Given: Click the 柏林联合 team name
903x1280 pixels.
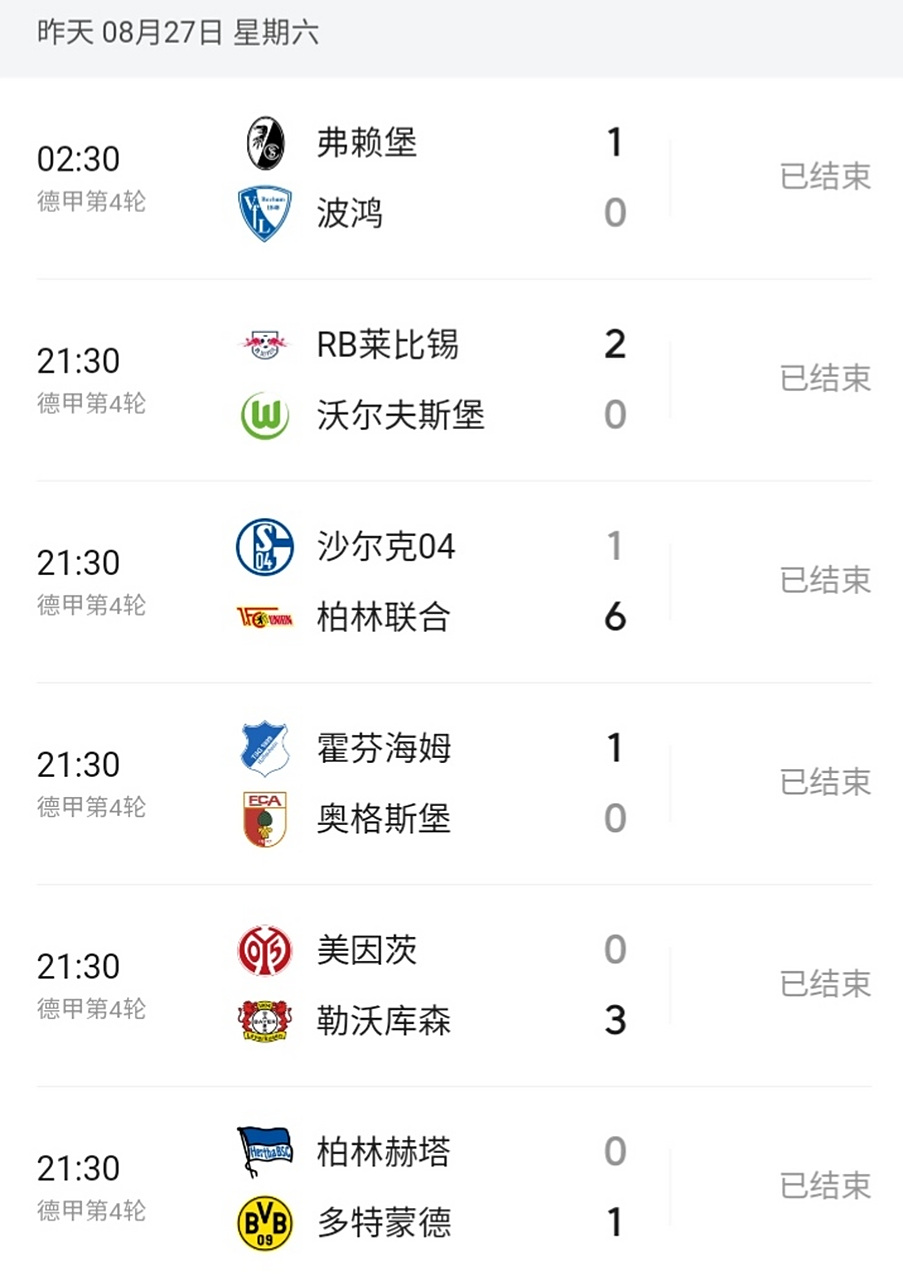Looking at the screenshot, I should [x=385, y=618].
